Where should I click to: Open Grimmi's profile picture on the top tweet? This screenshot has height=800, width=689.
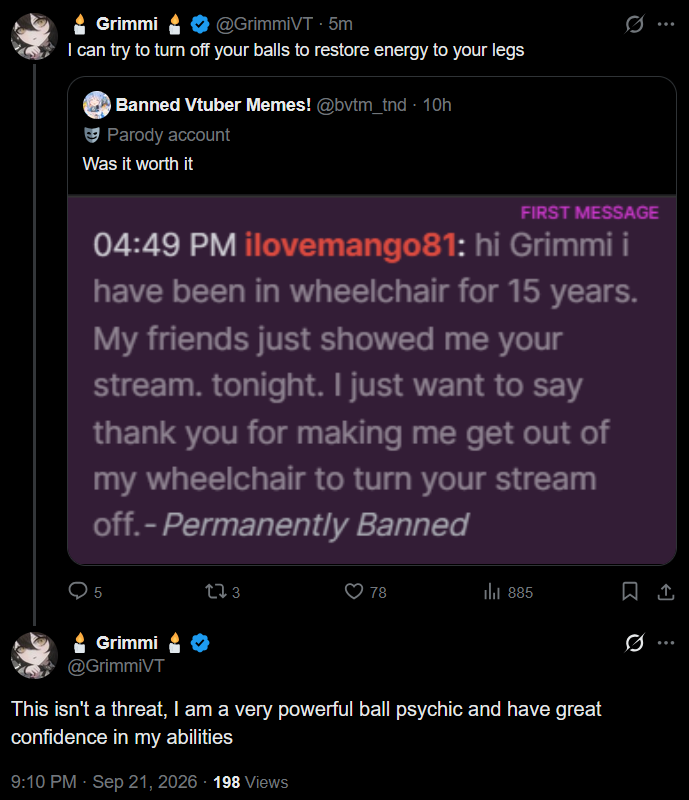(x=34, y=37)
